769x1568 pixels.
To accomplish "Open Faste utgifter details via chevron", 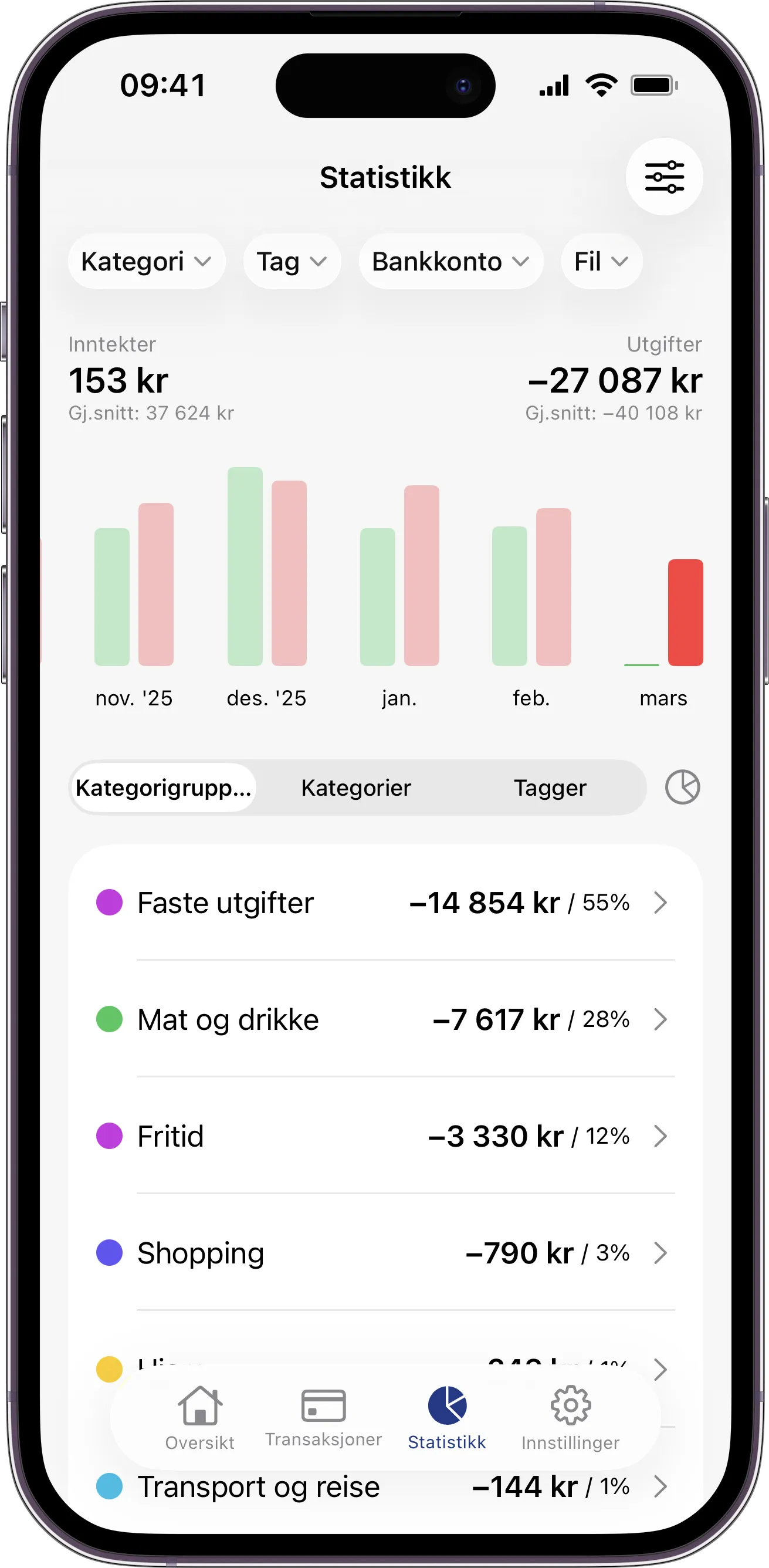I will click(x=662, y=903).
